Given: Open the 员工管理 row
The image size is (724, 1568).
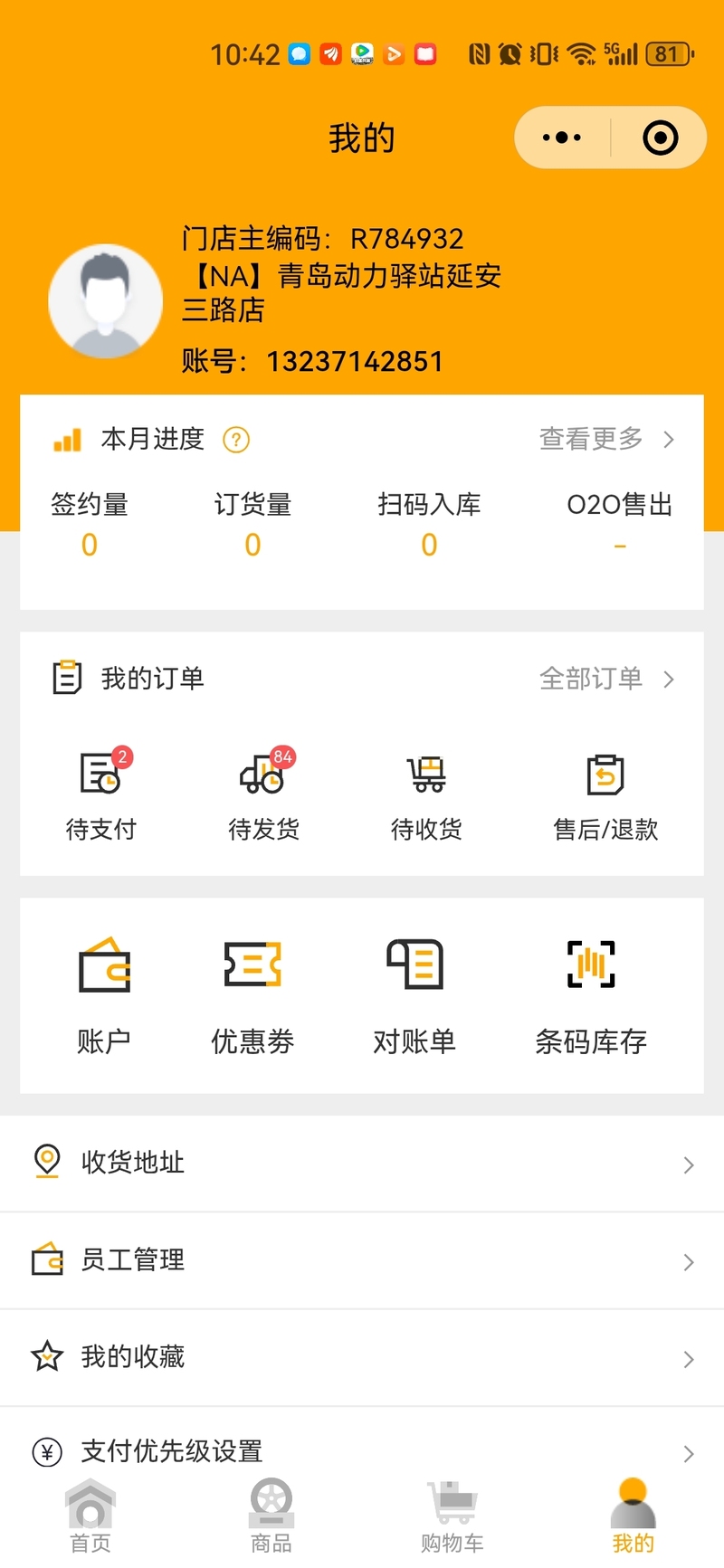Looking at the screenshot, I should 362,1260.
